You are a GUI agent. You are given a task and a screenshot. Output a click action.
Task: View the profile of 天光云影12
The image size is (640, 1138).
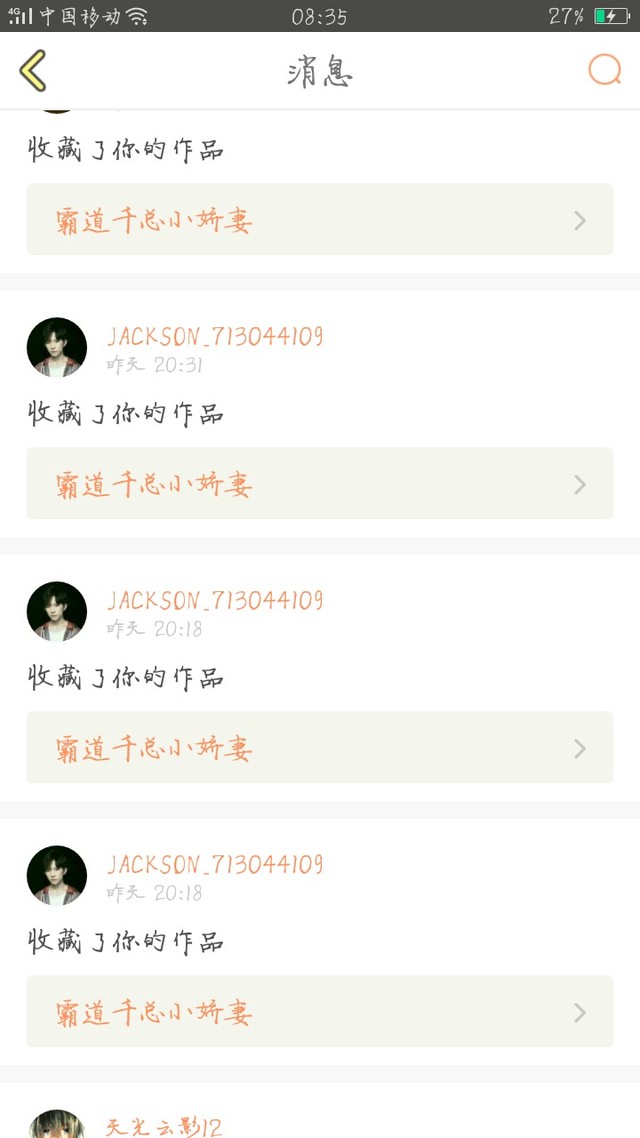(x=163, y=1127)
